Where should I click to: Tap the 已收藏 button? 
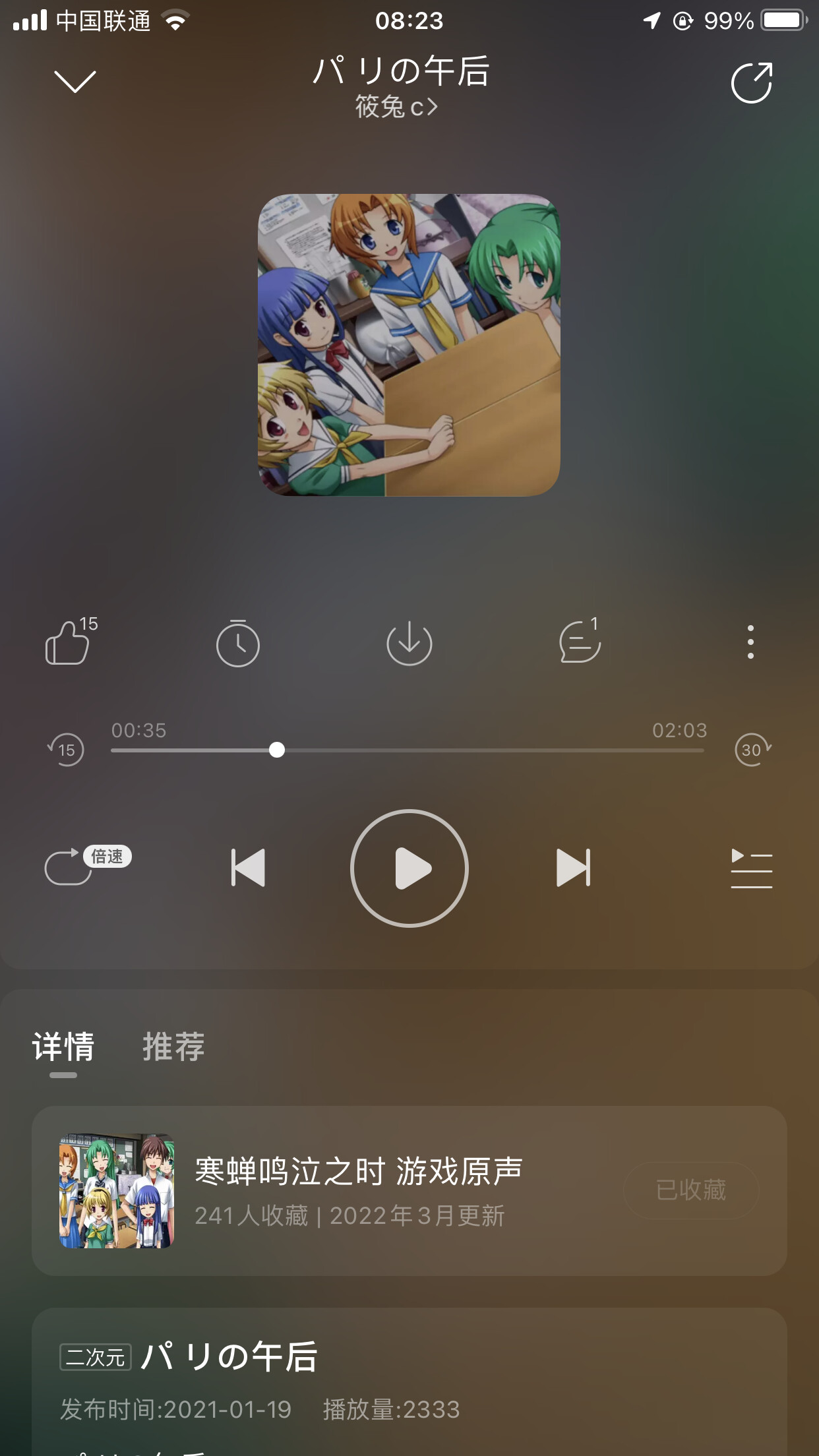click(x=690, y=1190)
